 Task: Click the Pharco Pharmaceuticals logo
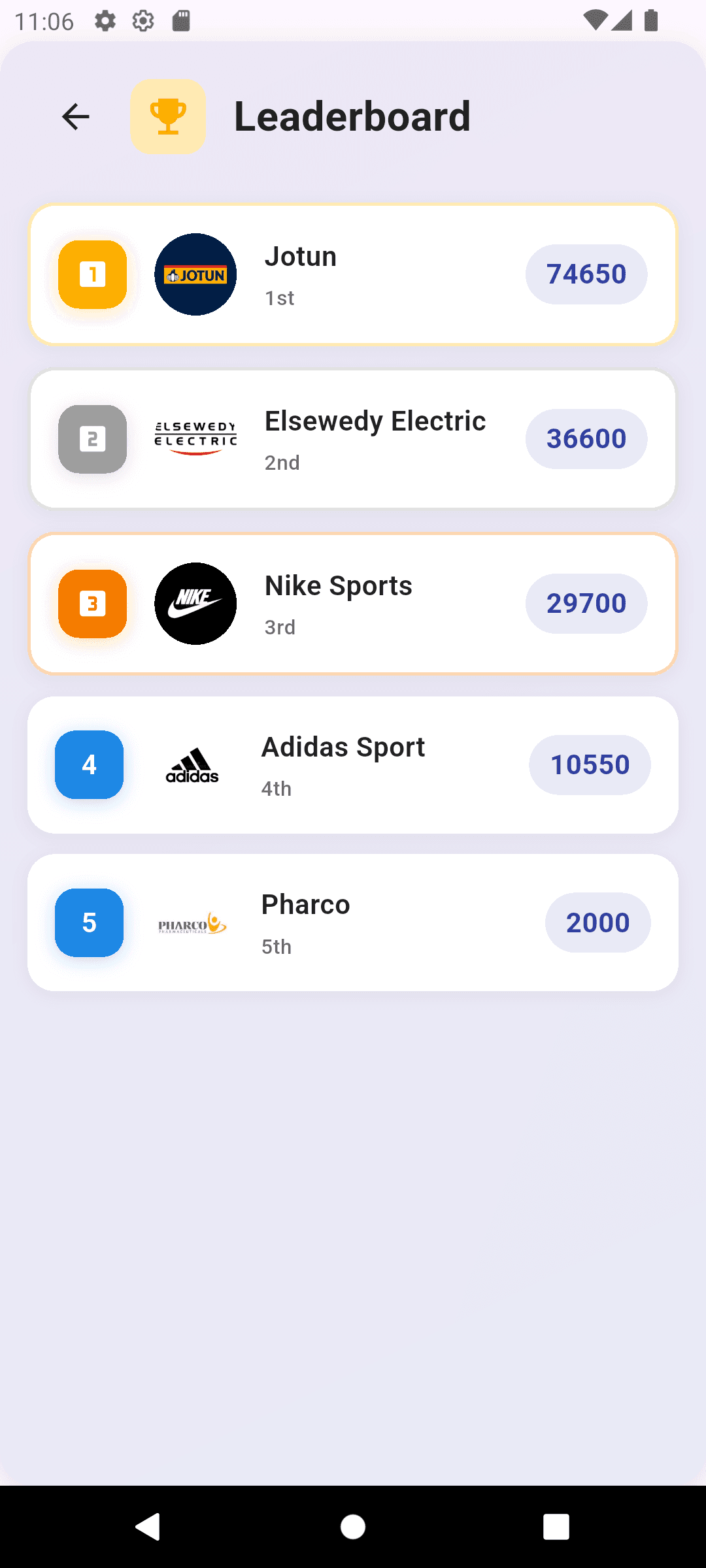click(193, 923)
